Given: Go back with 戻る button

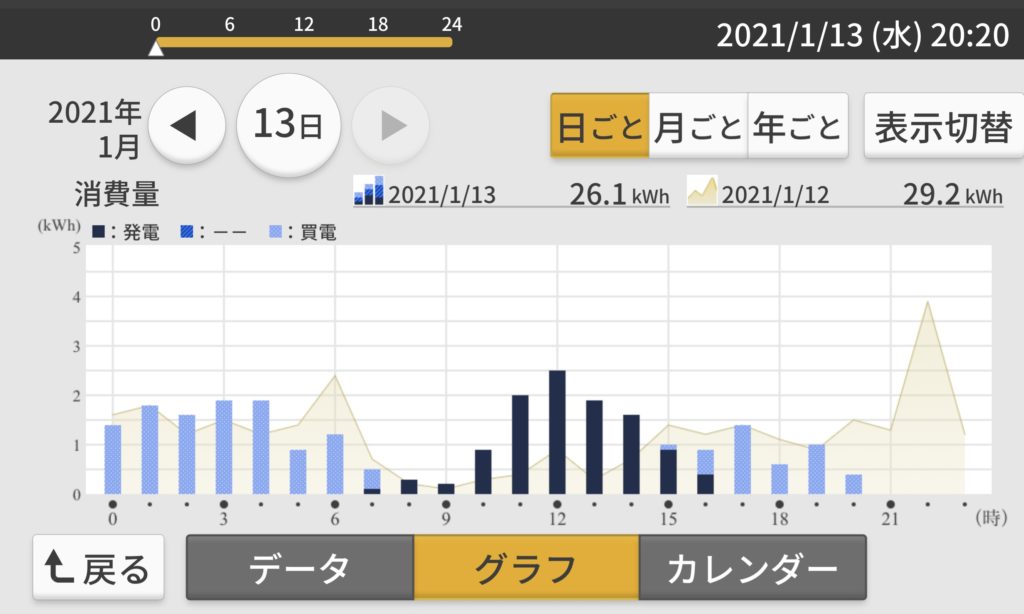Looking at the screenshot, I should (x=99, y=568).
